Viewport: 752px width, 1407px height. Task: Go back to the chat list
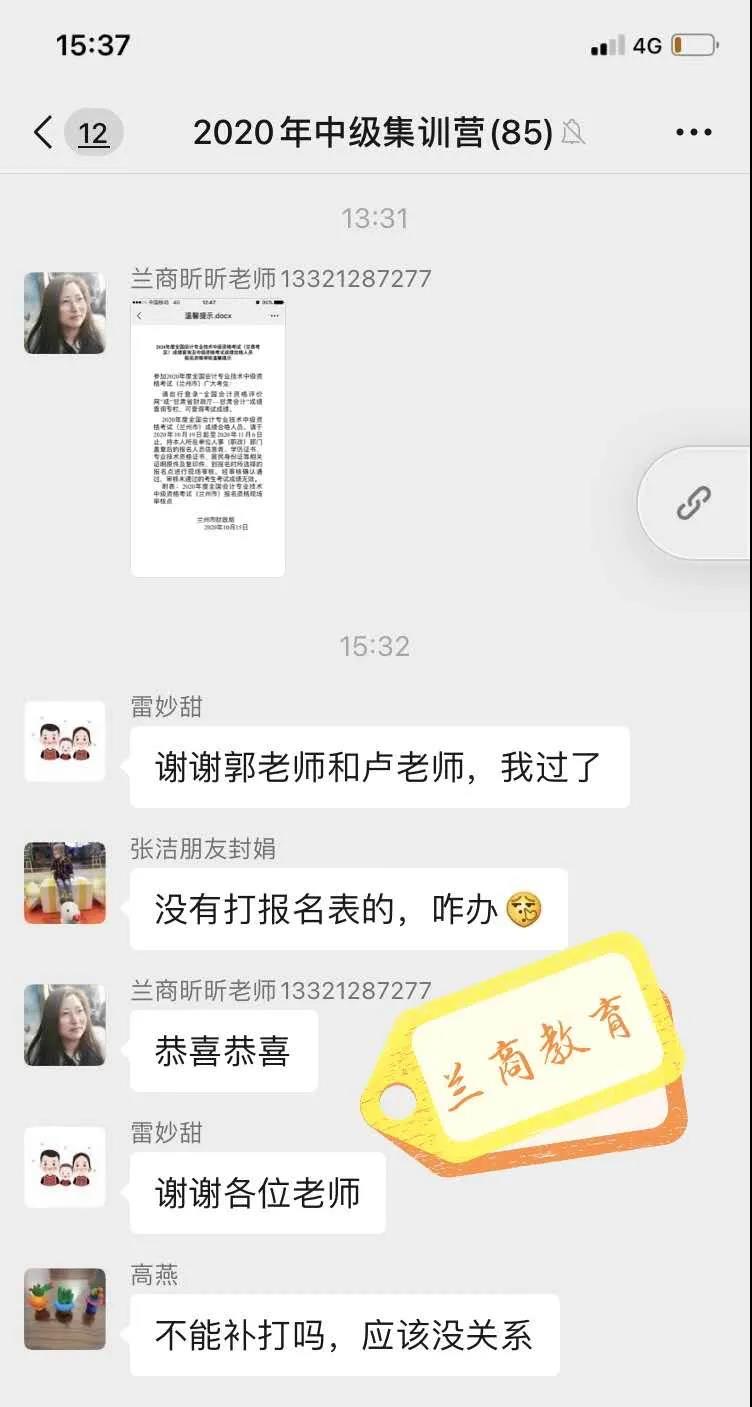pos(43,132)
